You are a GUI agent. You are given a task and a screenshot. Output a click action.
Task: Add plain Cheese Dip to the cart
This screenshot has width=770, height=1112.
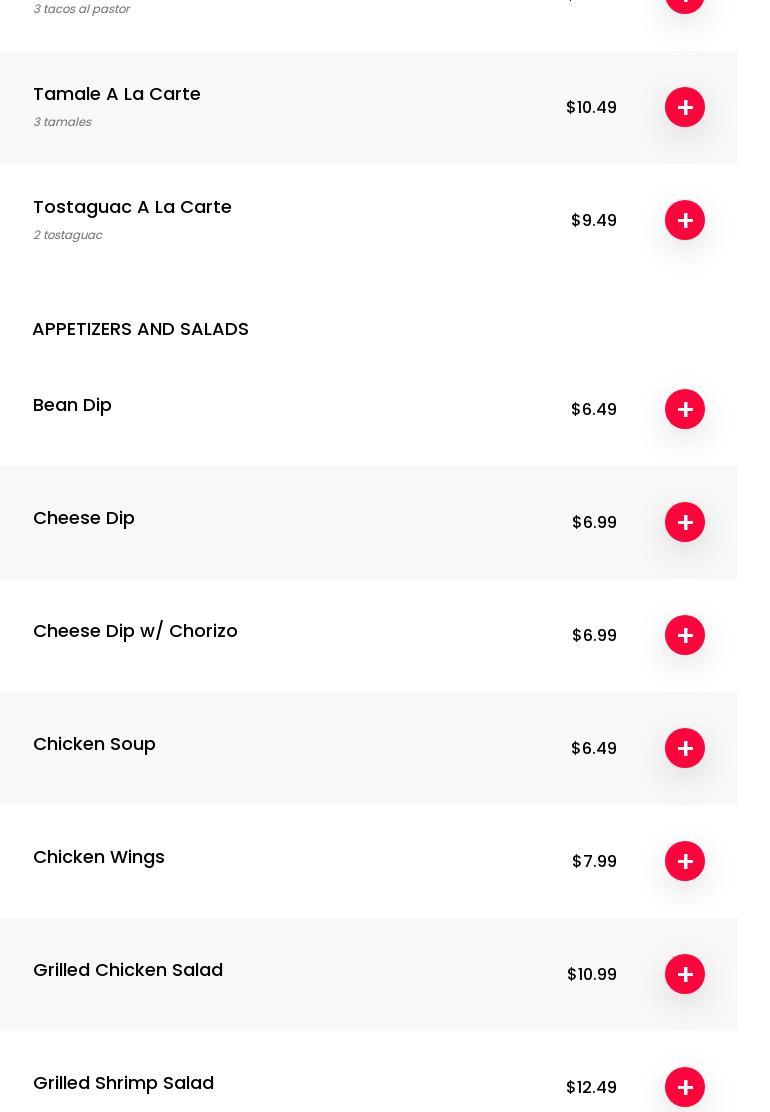point(685,522)
